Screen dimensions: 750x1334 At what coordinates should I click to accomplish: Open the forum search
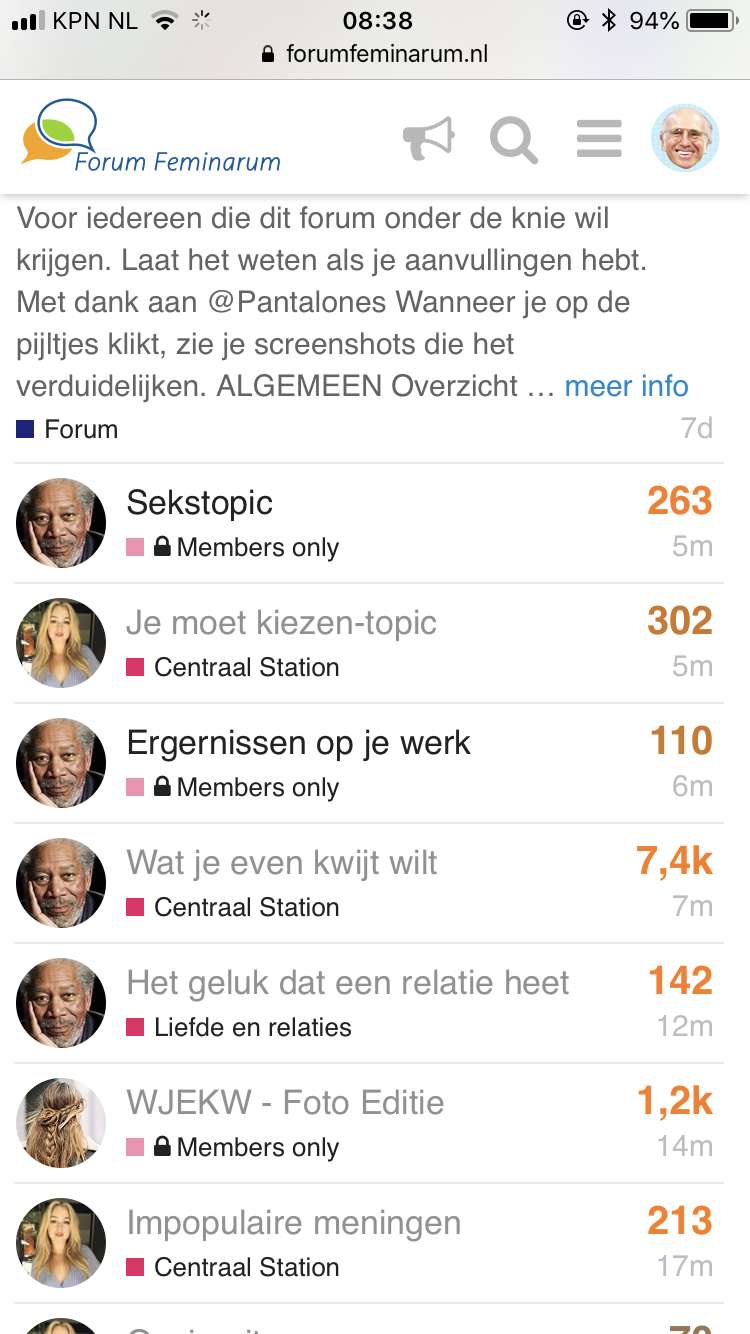tap(514, 139)
